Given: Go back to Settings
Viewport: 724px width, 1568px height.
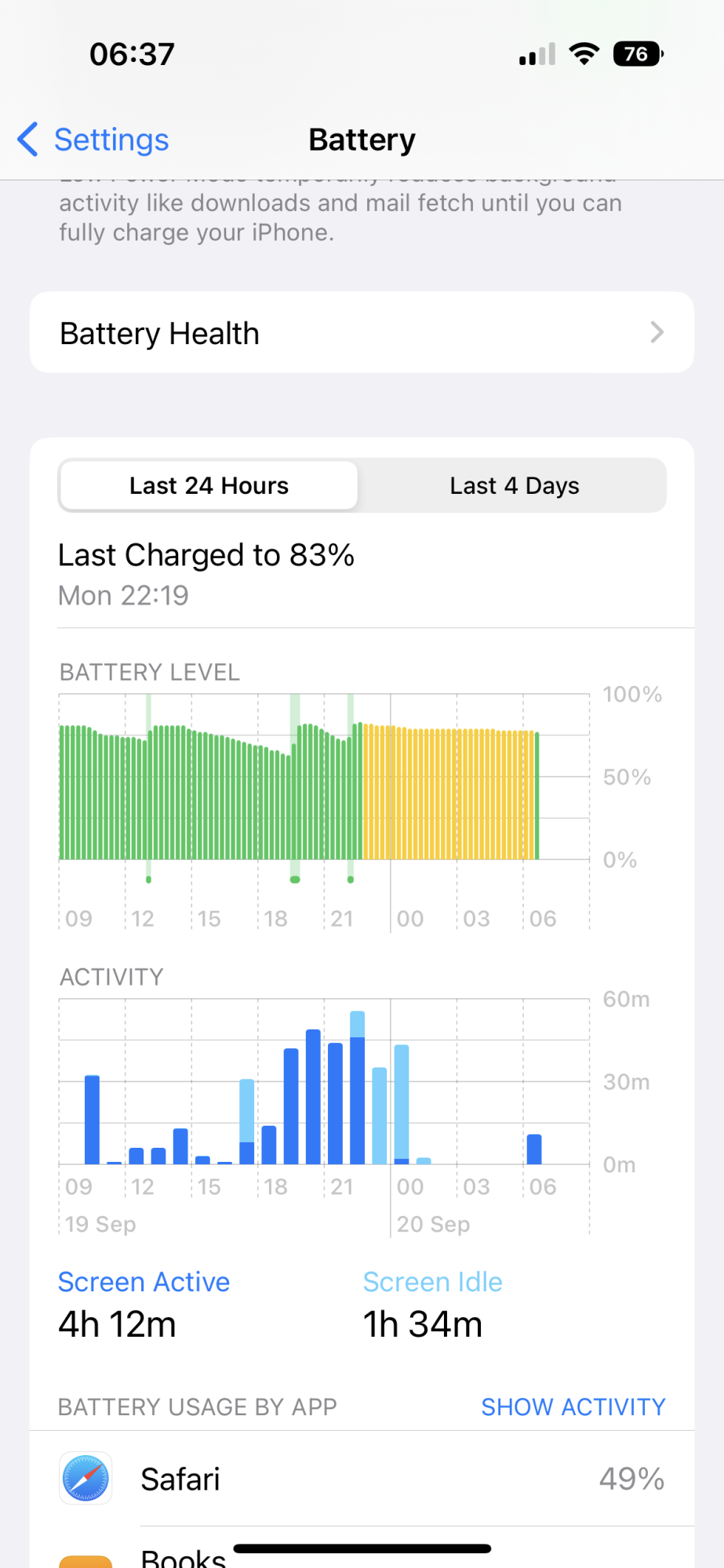Looking at the screenshot, I should pos(94,140).
